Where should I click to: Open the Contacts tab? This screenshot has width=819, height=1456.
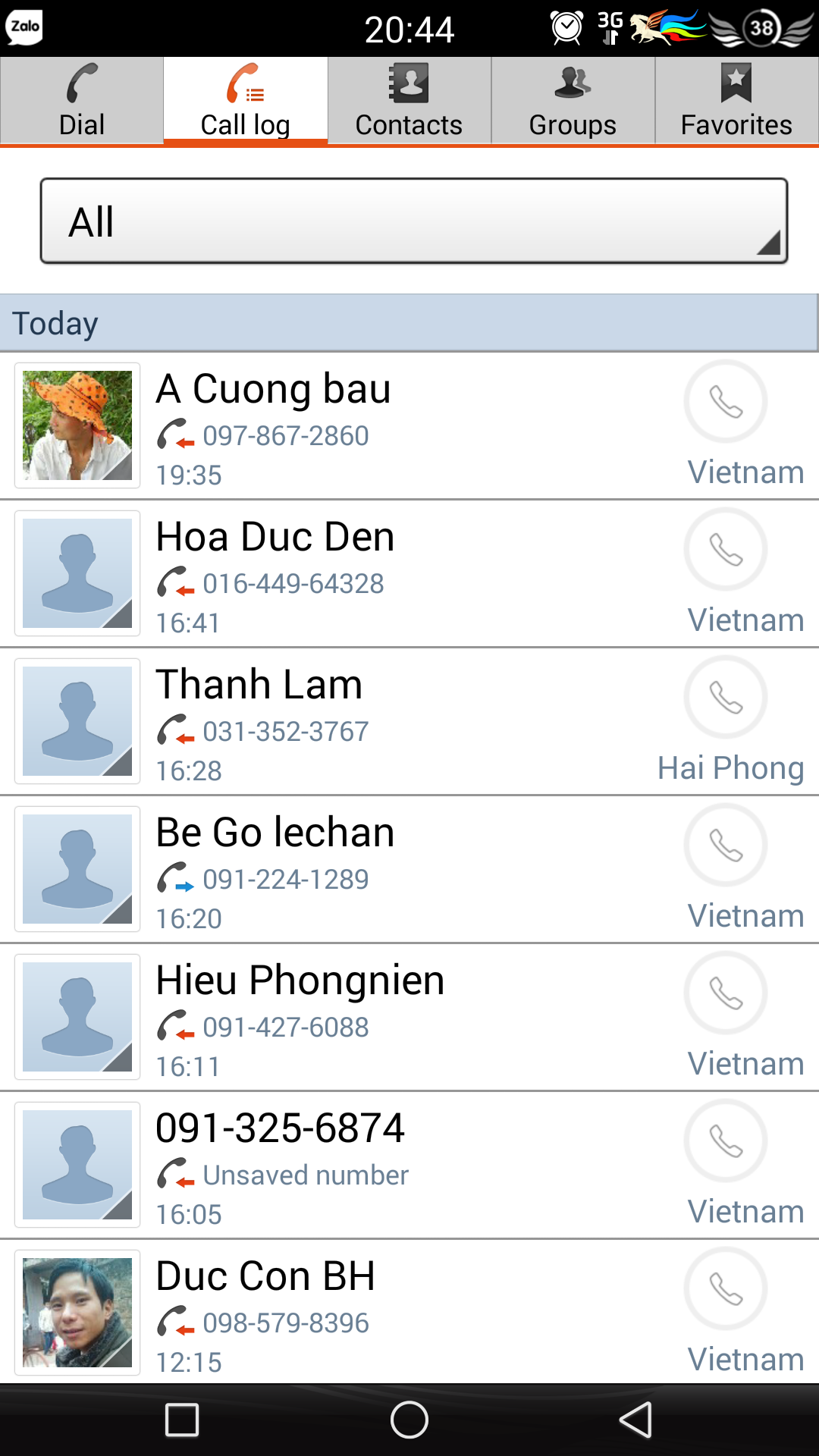pyautogui.click(x=409, y=101)
